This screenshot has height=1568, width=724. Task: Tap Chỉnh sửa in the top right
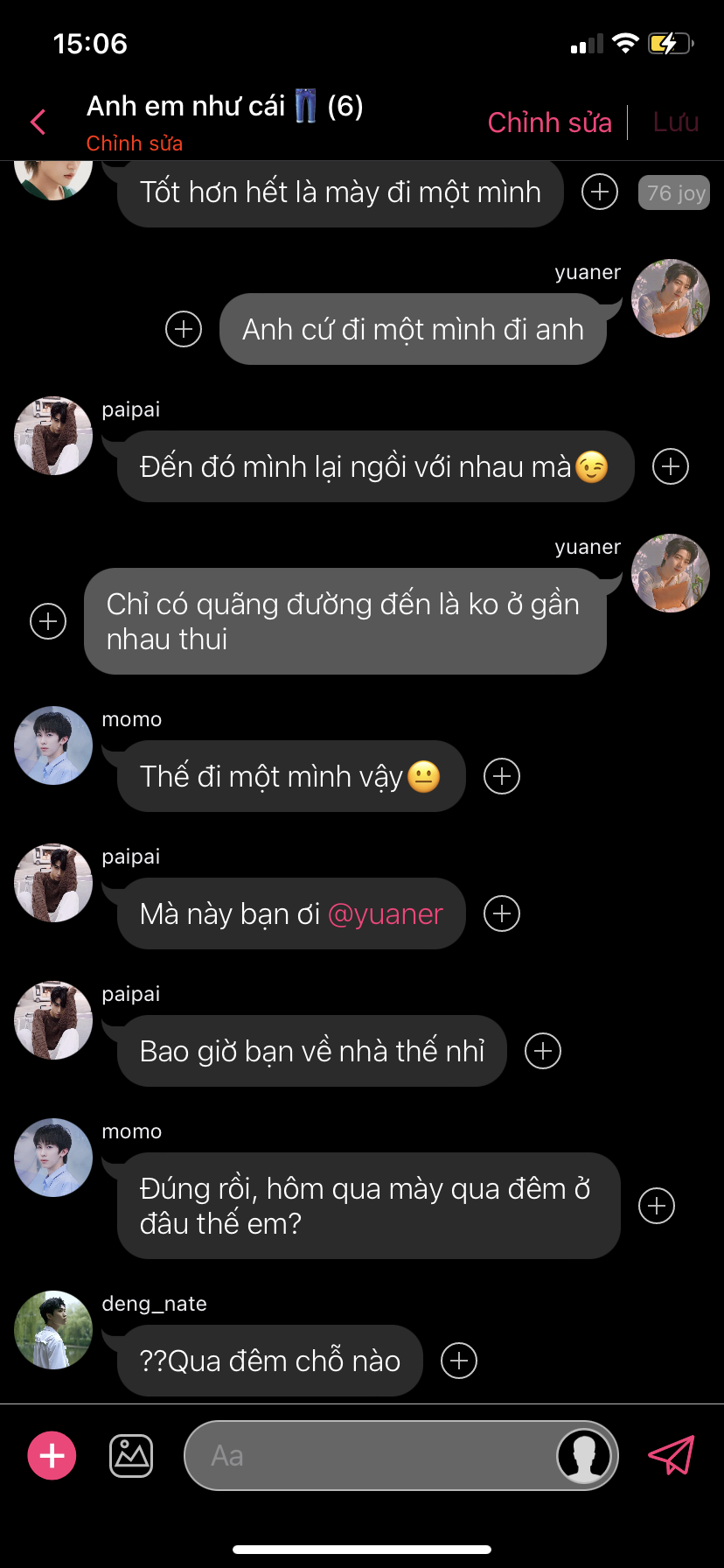click(549, 122)
